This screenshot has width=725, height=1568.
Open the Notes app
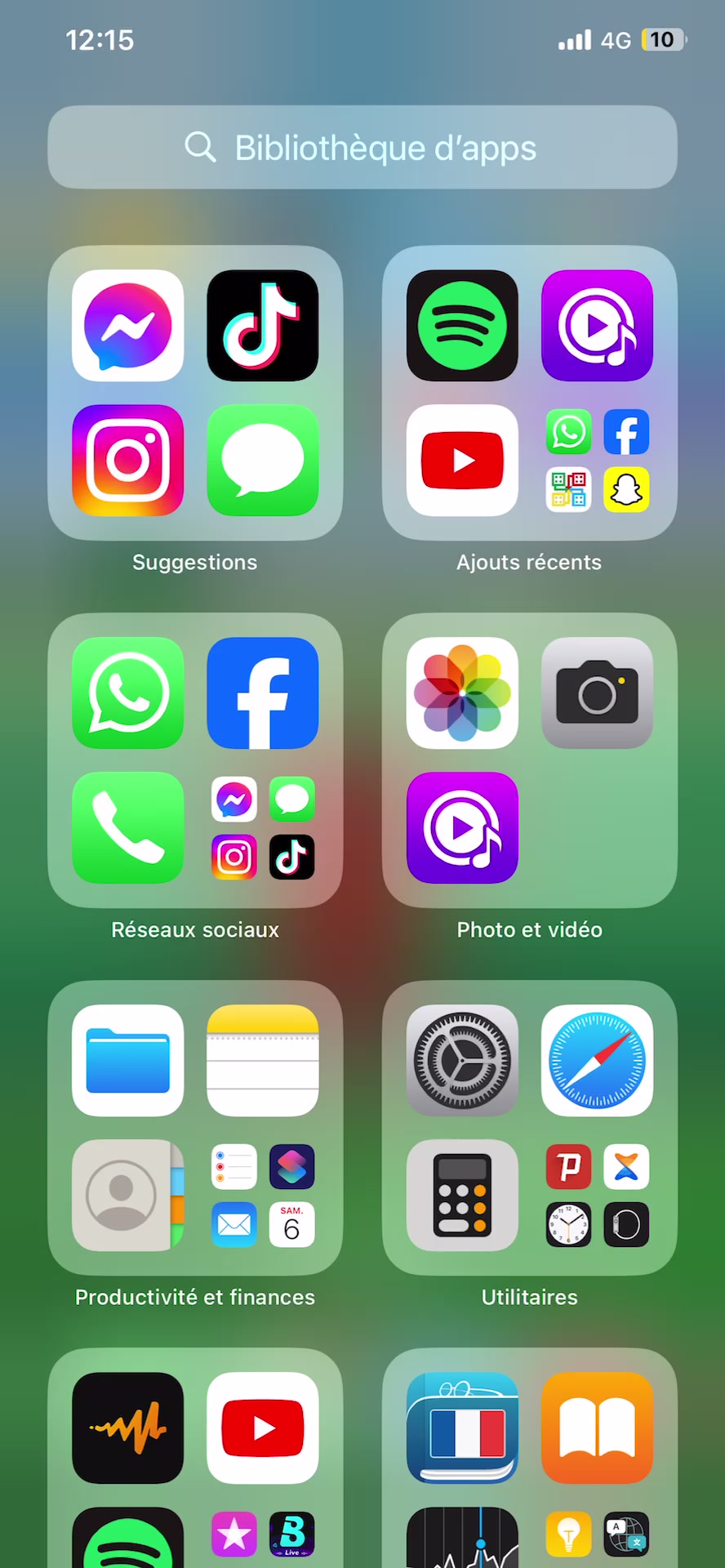(262, 1060)
